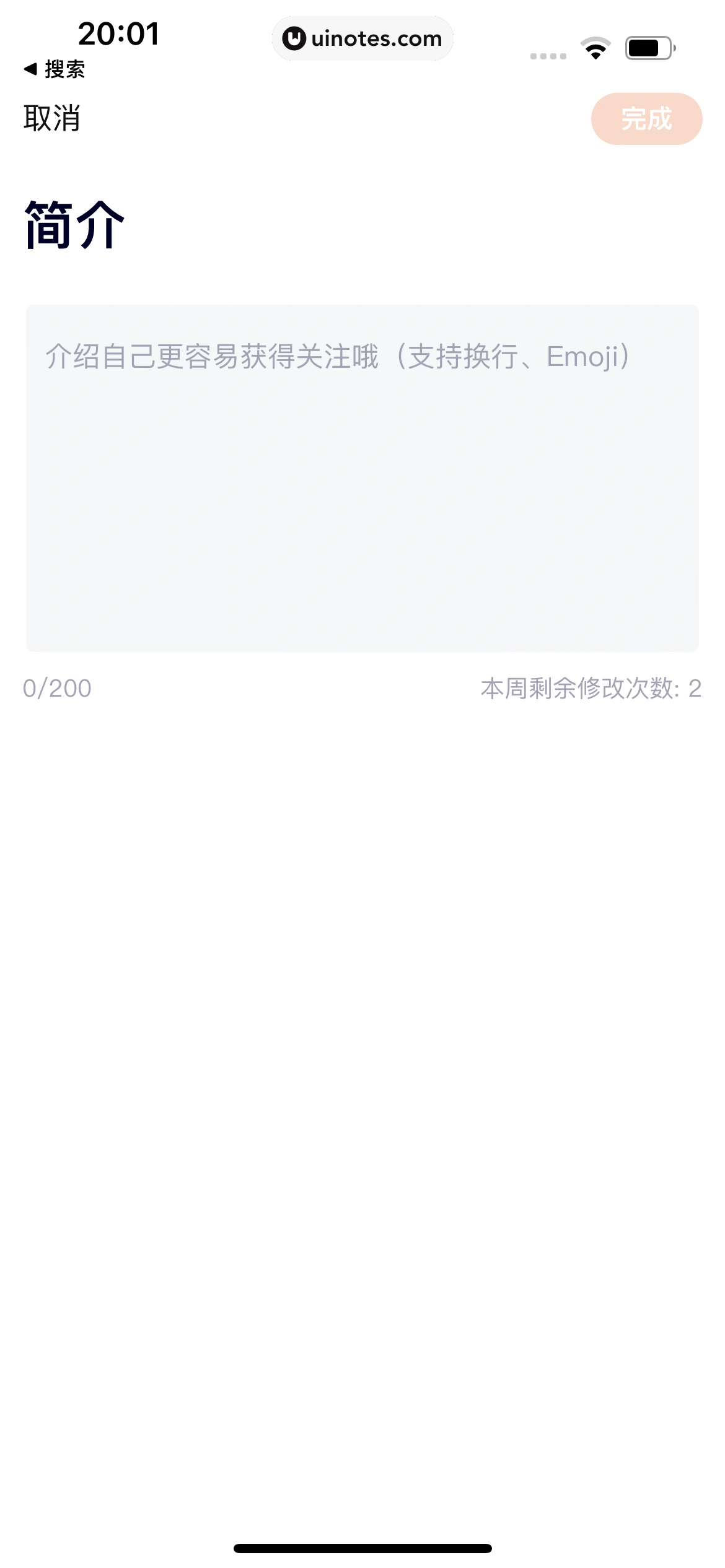Tap the 完成 button to finish
The width and height of the screenshot is (725, 1568).
point(646,119)
